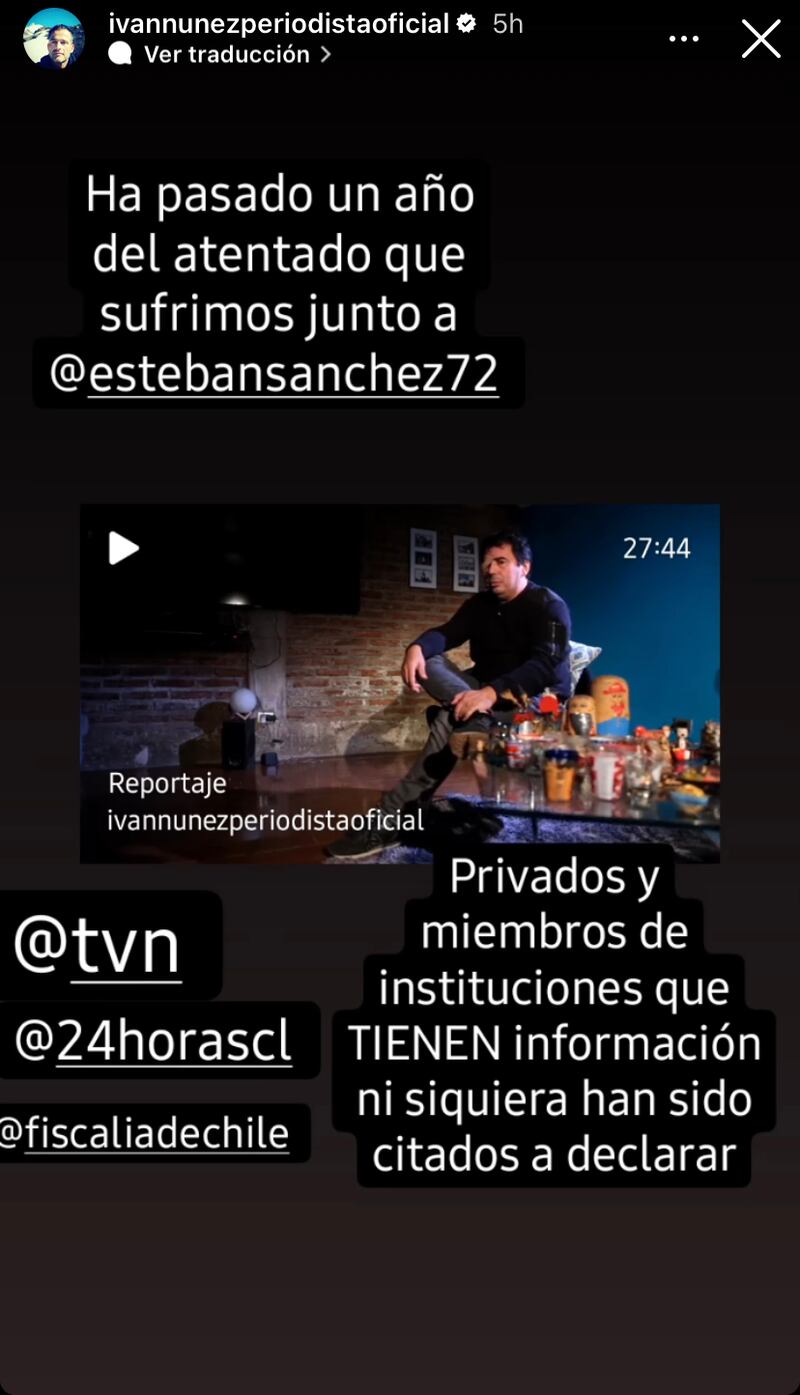The image size is (800, 1395).
Task: Tap Ver traducción to translate story
Action: click(226, 55)
